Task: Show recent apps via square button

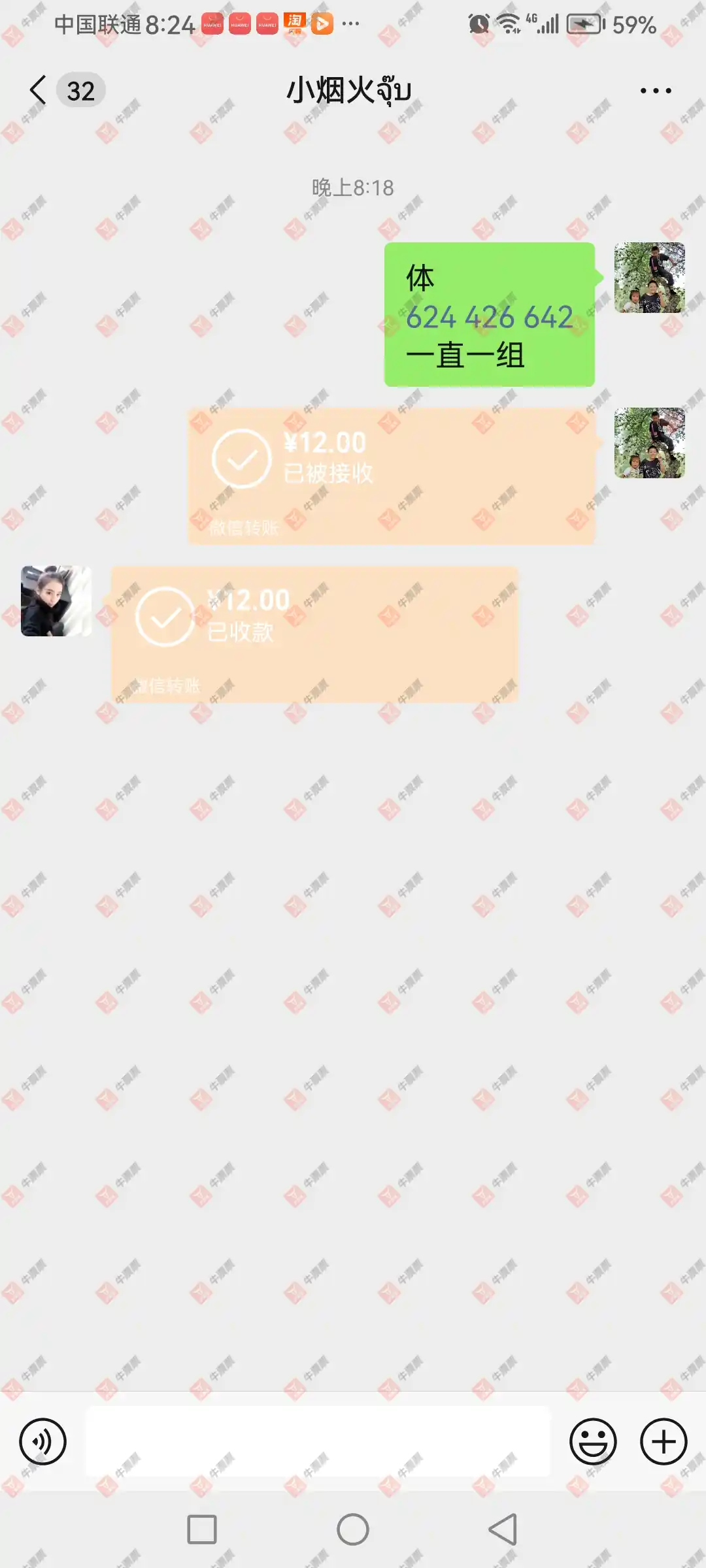Action: (x=202, y=1529)
